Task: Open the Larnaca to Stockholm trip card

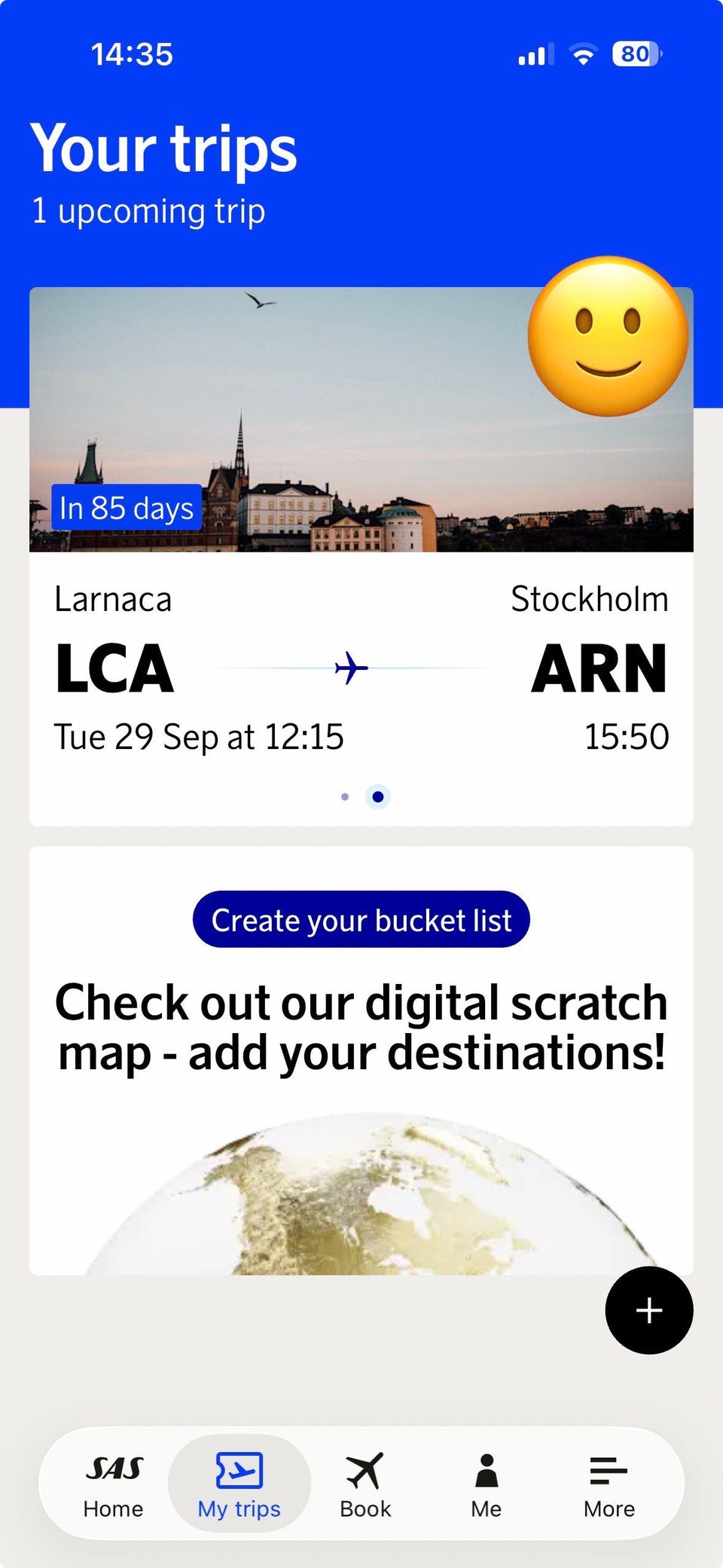Action: point(361,556)
